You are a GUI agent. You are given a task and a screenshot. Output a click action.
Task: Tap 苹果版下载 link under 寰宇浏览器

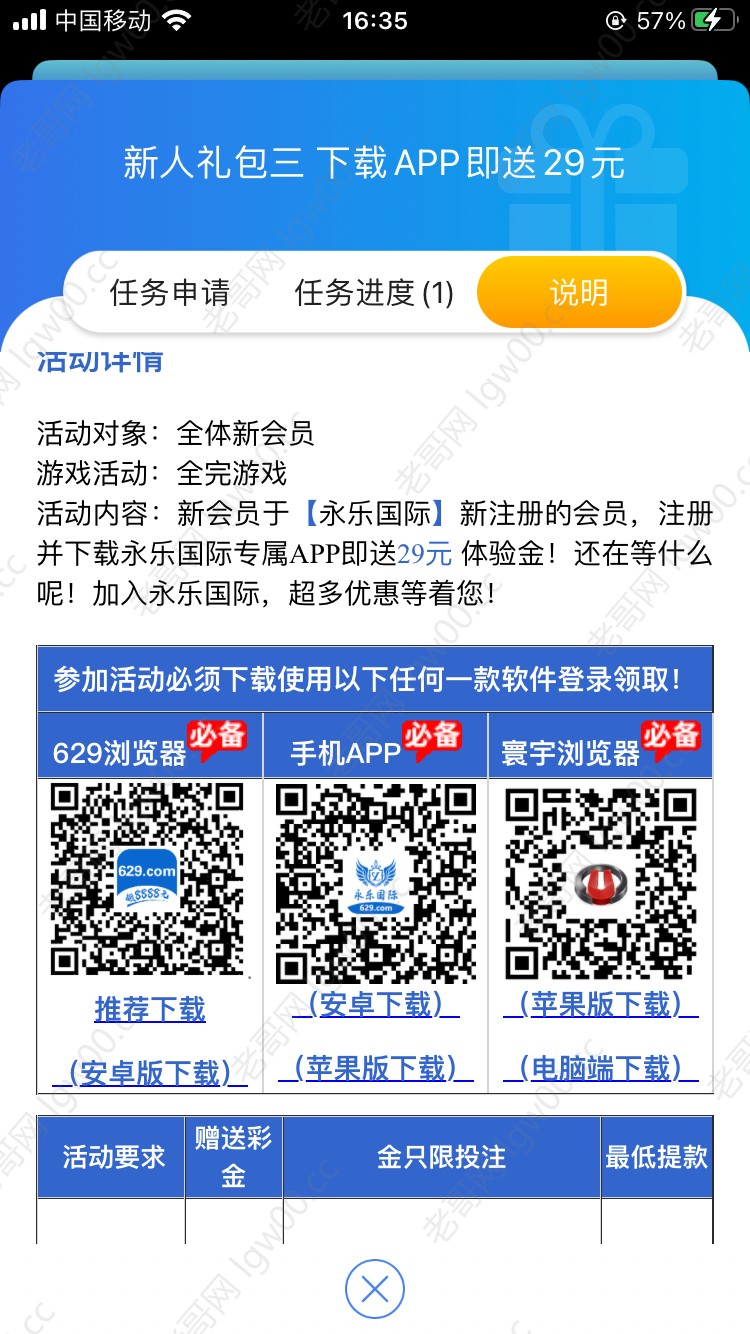click(x=600, y=1004)
